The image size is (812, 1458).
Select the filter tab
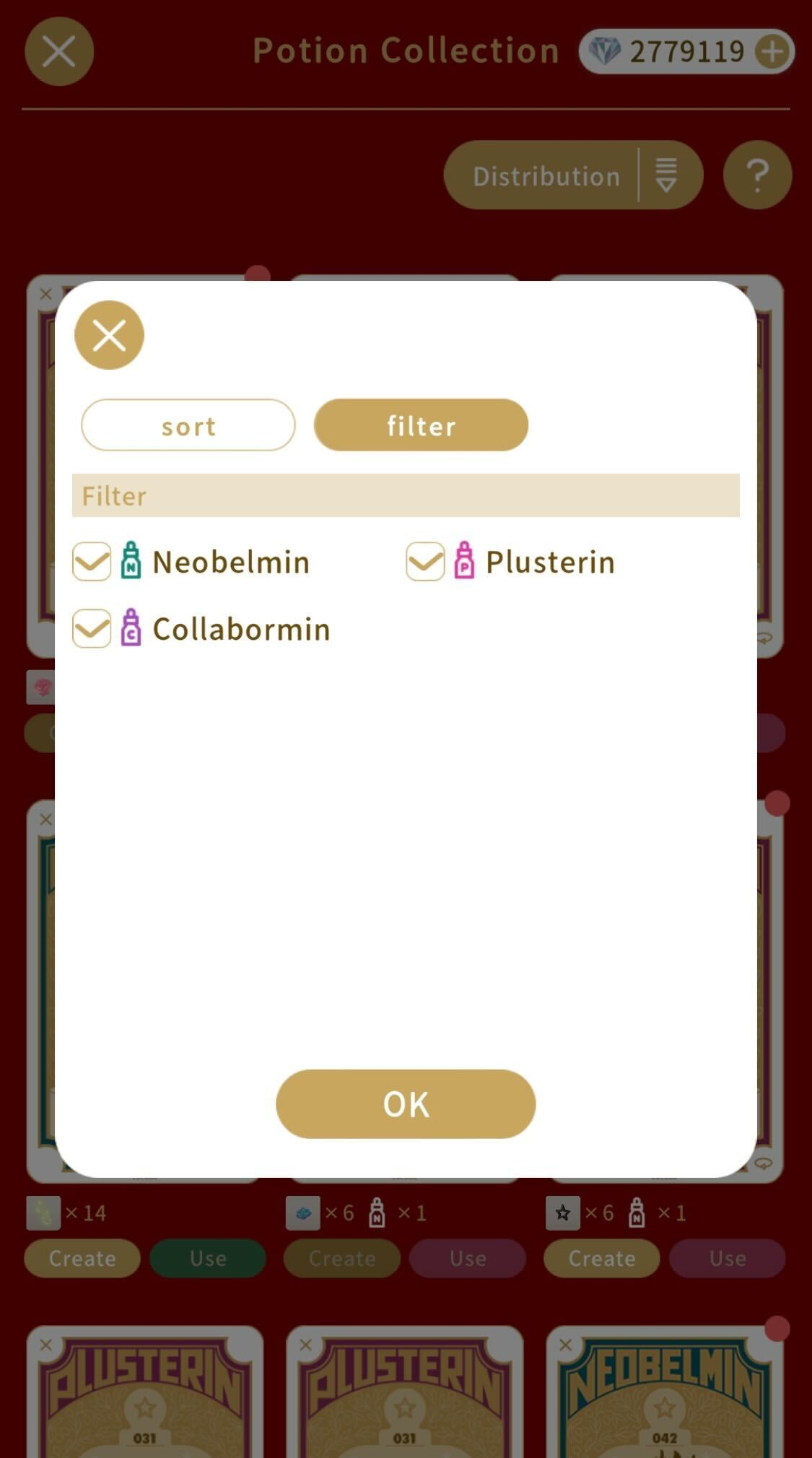click(x=421, y=425)
